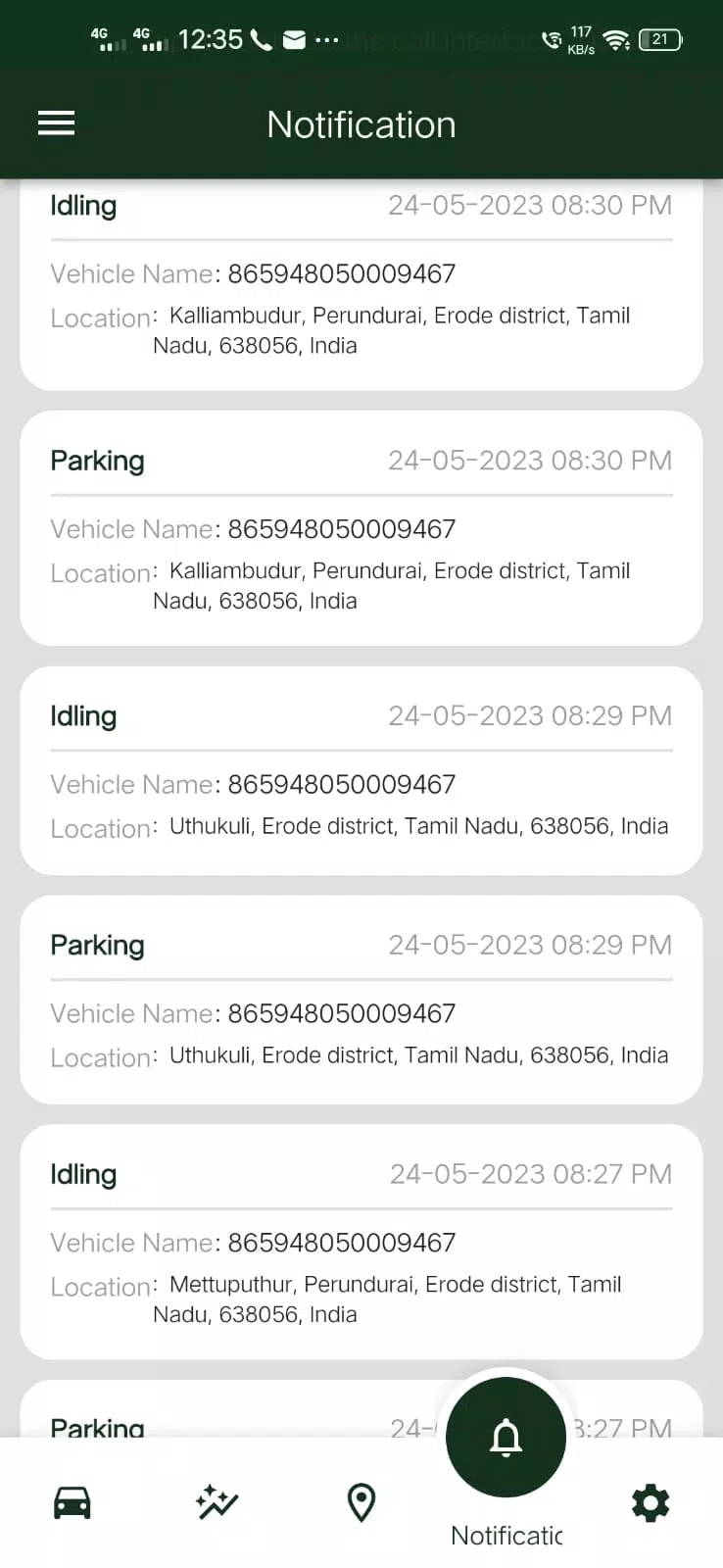Open the settings gear tab
723x1568 pixels.
point(651,1501)
